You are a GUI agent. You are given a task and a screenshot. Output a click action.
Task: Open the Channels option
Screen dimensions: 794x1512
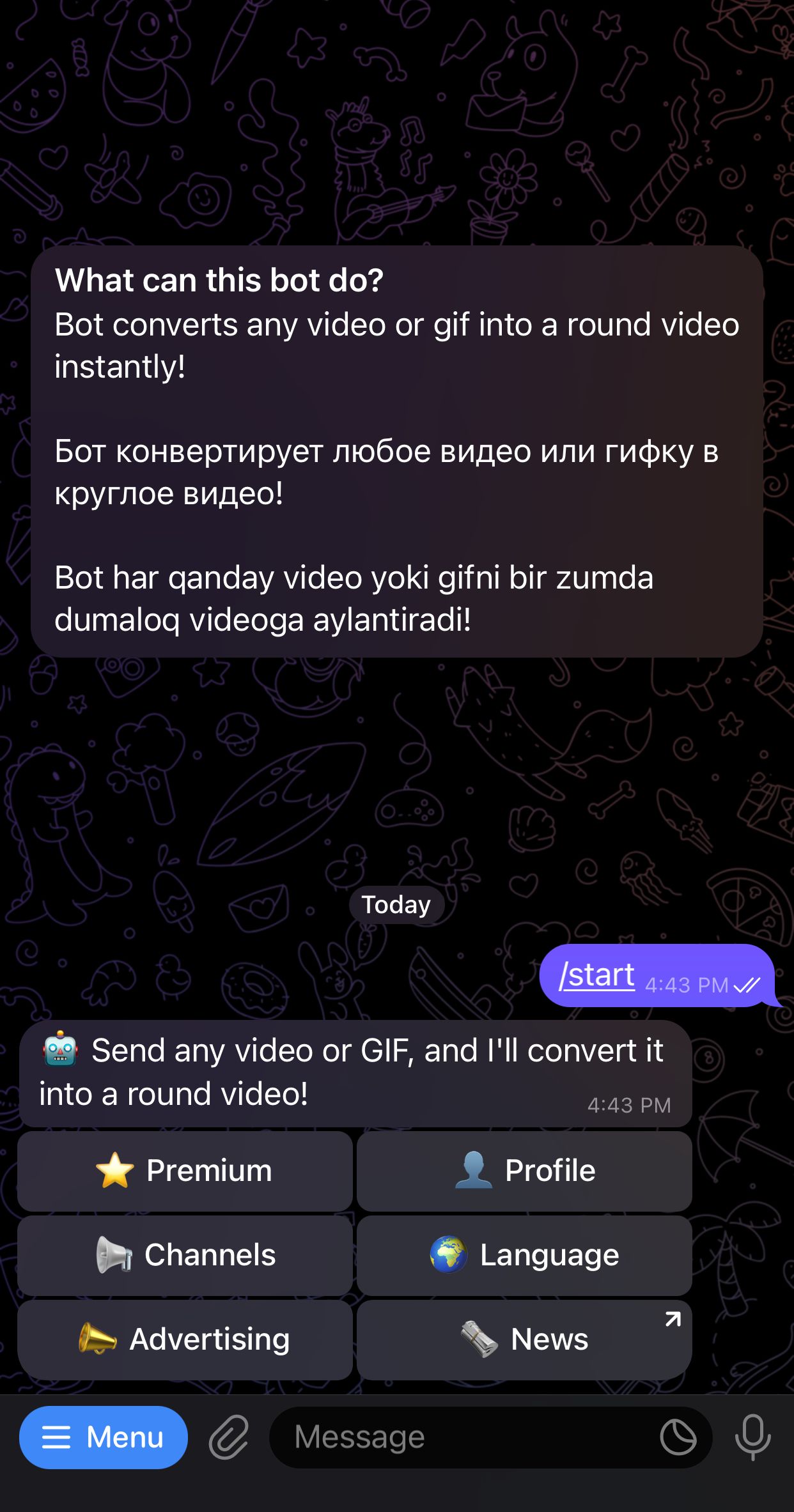pos(185,1254)
